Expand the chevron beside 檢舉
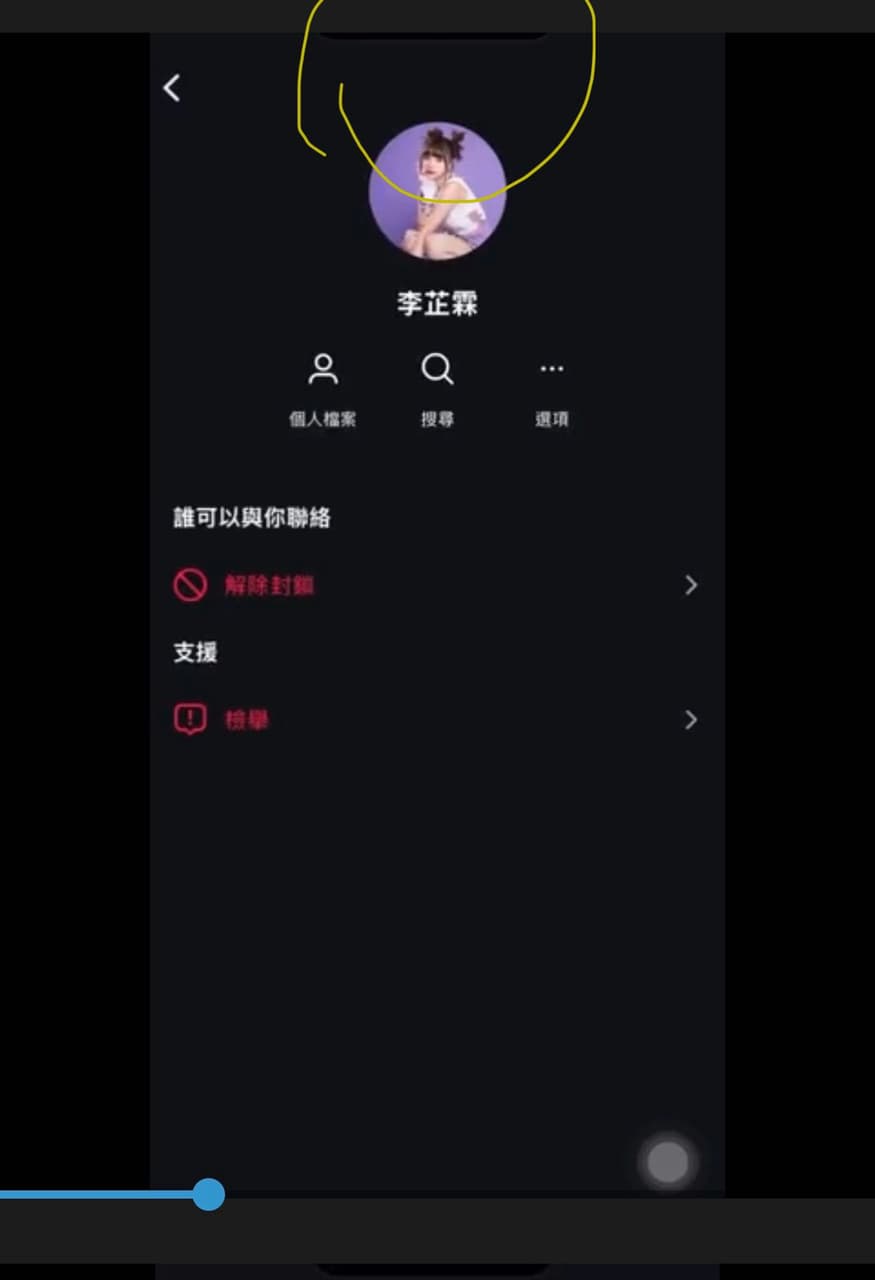Image resolution: width=875 pixels, height=1280 pixels. point(691,719)
